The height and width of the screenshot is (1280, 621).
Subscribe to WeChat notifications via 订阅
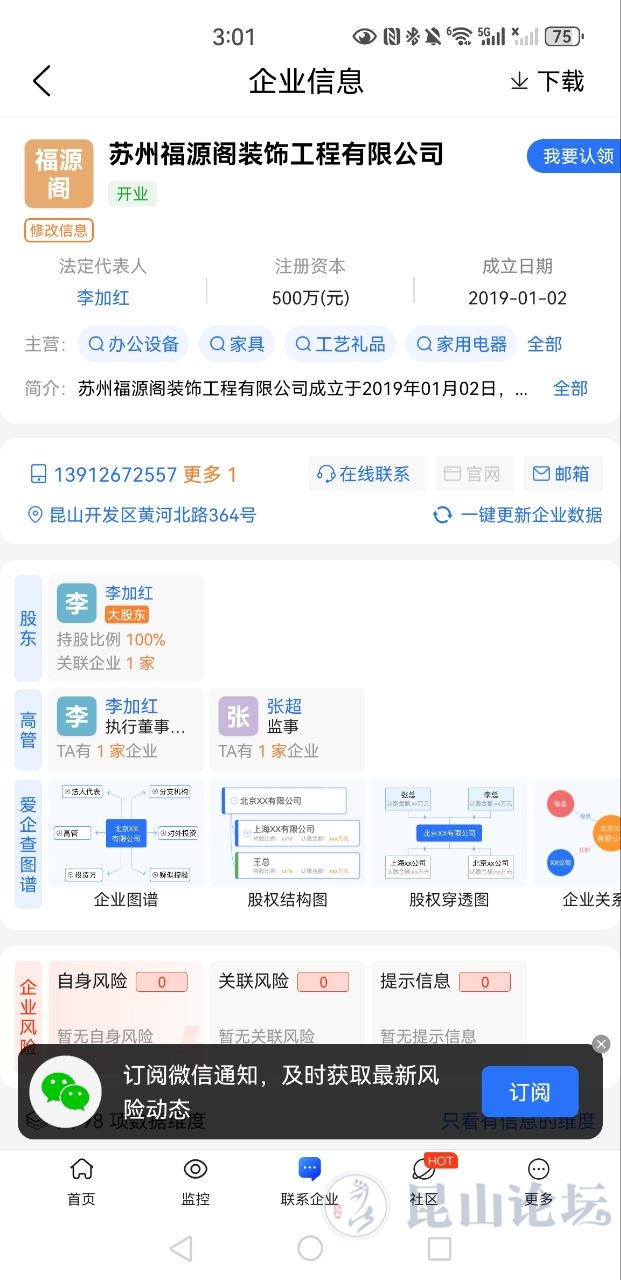click(529, 1091)
